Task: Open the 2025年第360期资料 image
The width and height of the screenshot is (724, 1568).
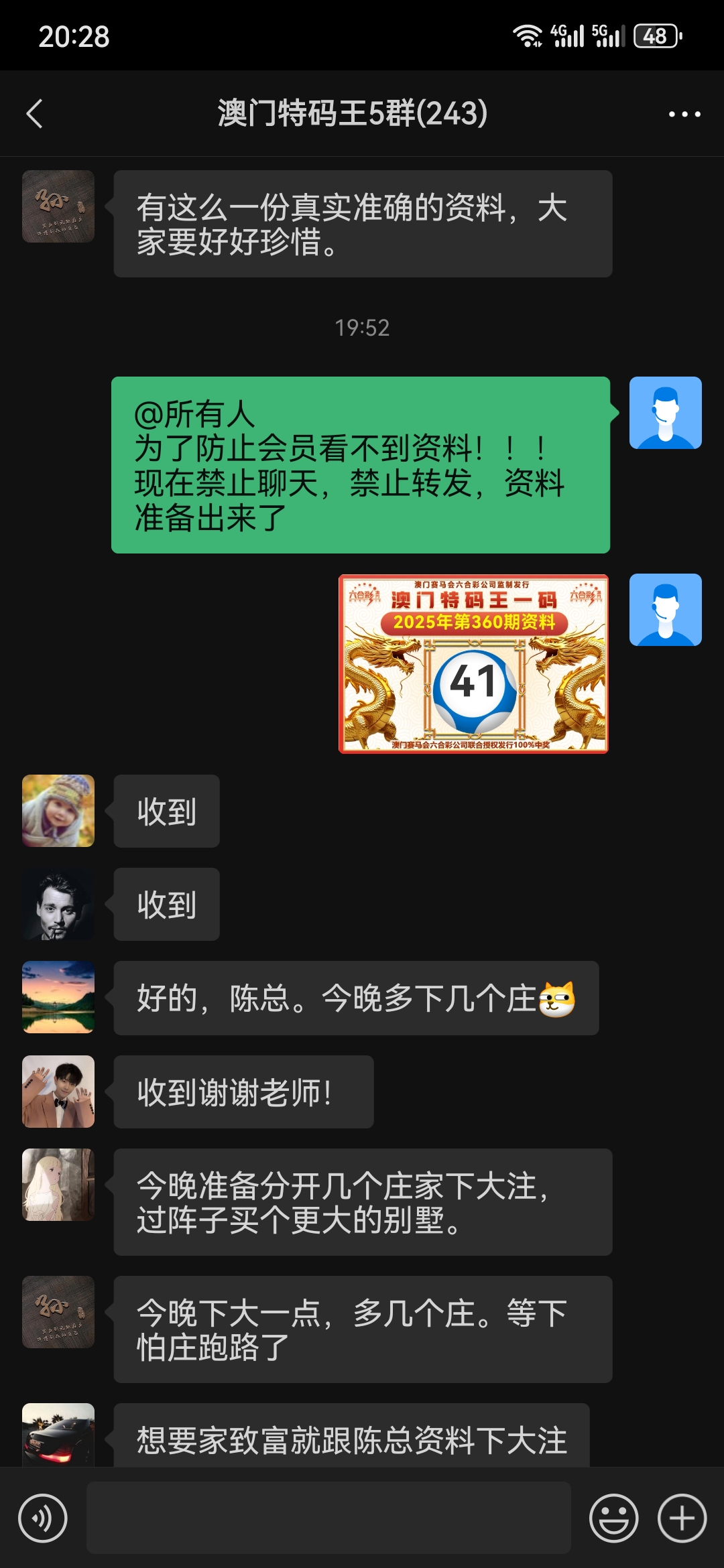Action: (473, 663)
